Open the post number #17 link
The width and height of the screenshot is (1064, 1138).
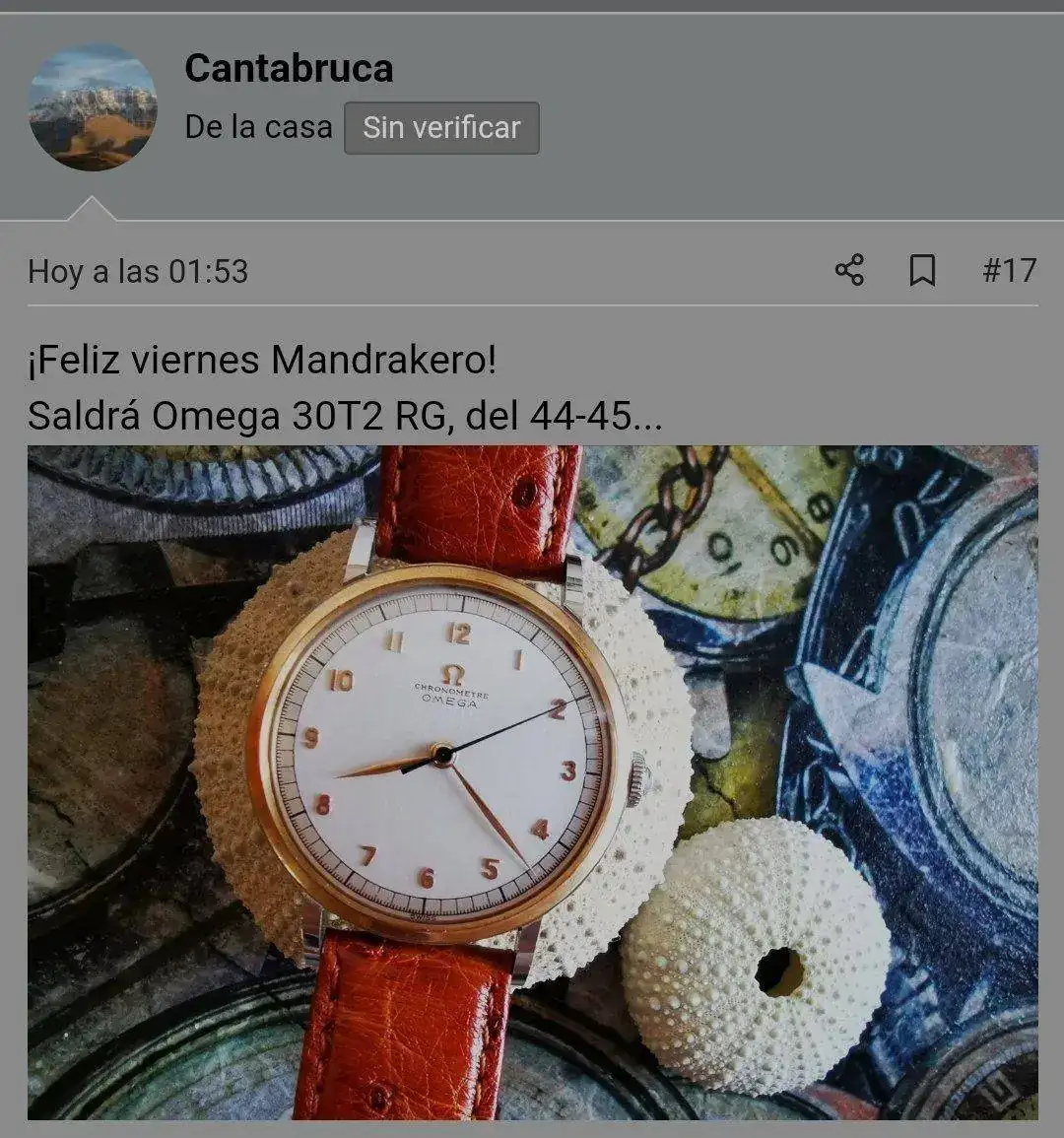1009,270
